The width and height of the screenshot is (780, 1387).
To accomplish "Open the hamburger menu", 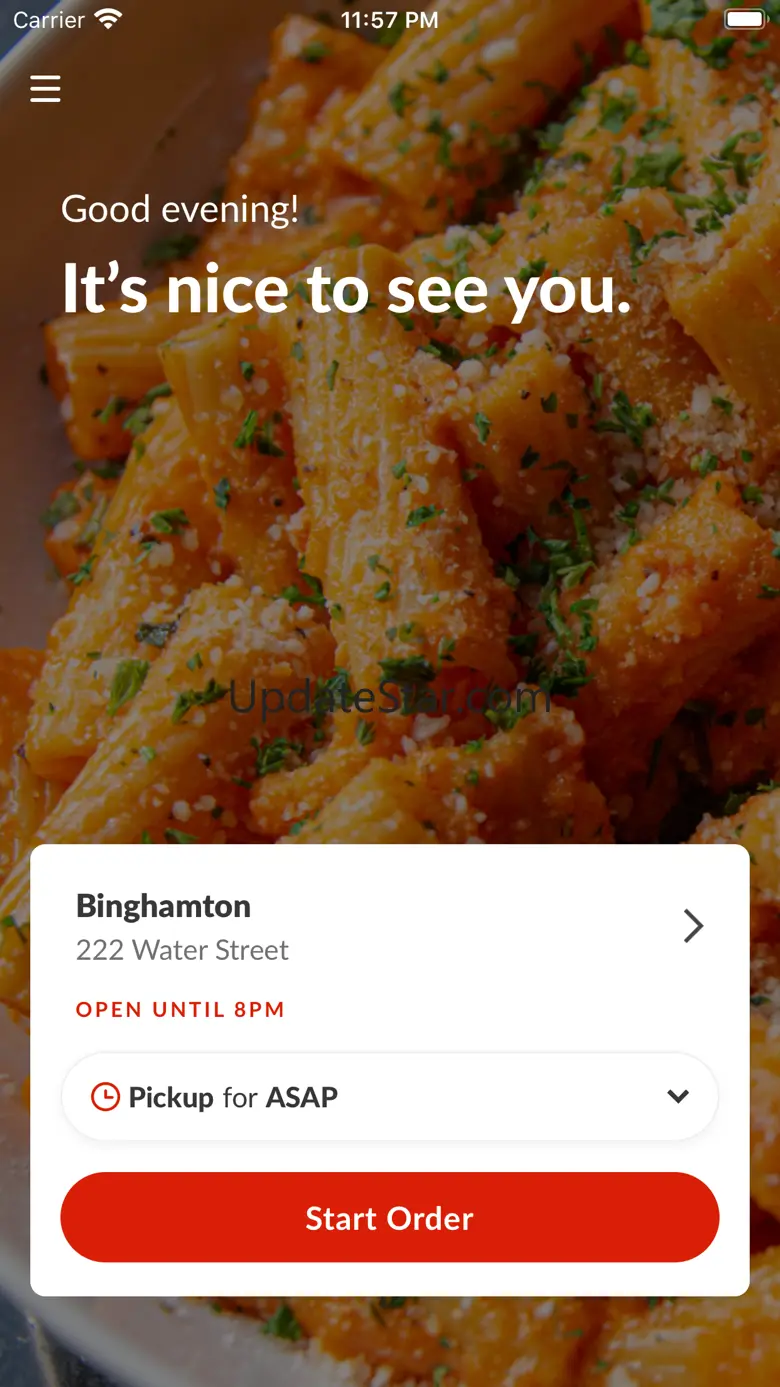I will pyautogui.click(x=45, y=89).
